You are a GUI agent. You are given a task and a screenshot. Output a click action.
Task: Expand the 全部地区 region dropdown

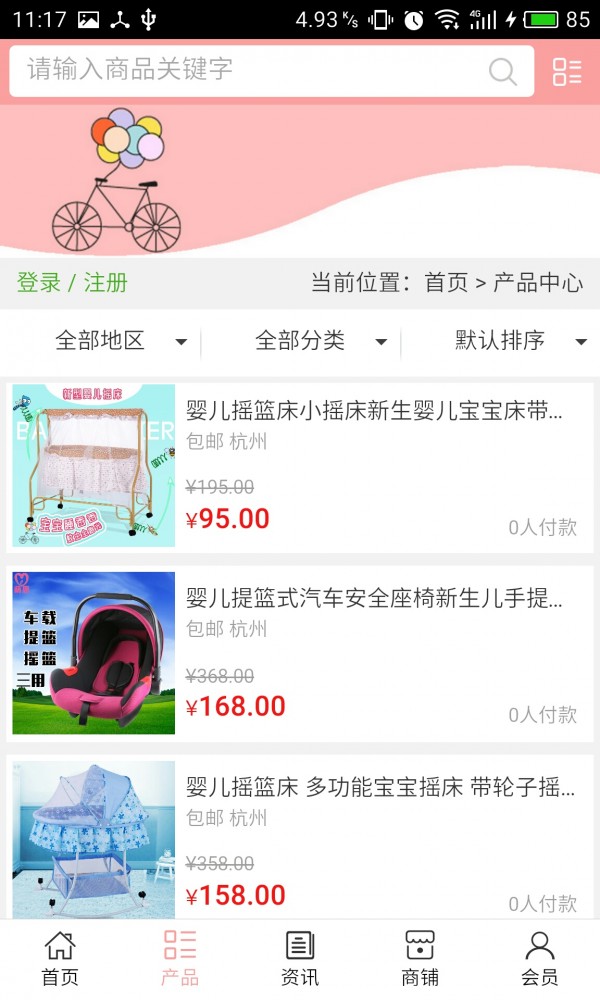coord(120,341)
